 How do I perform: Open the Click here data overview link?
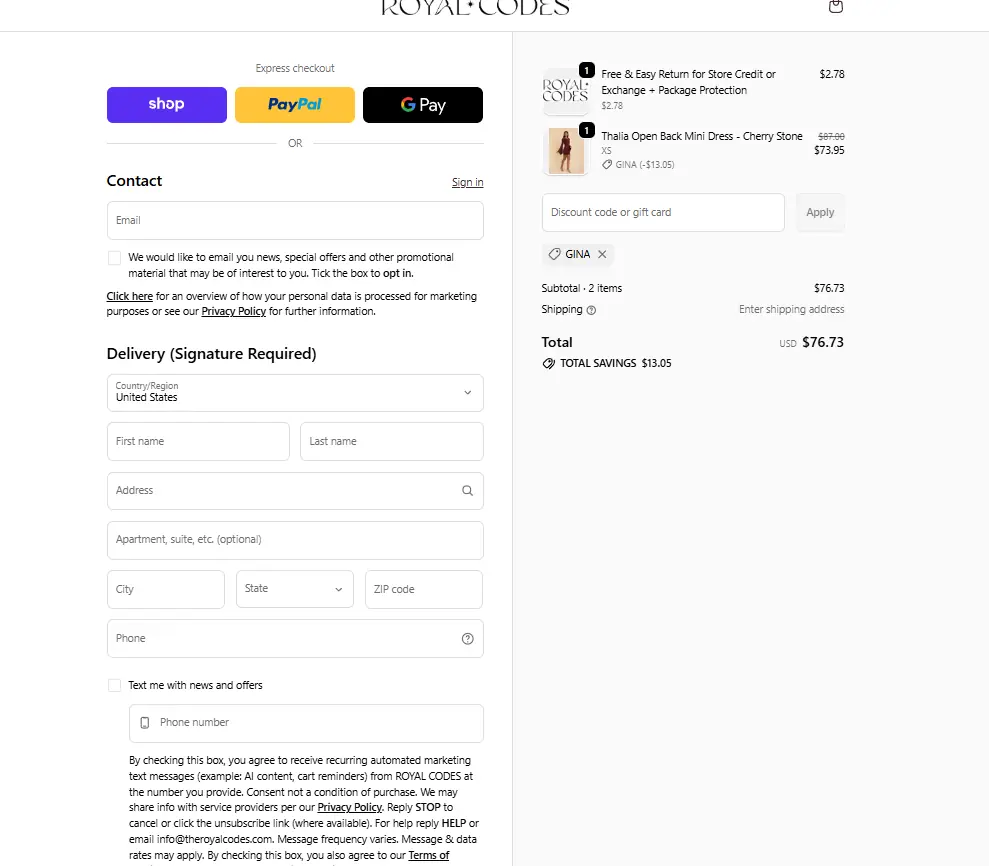point(130,296)
